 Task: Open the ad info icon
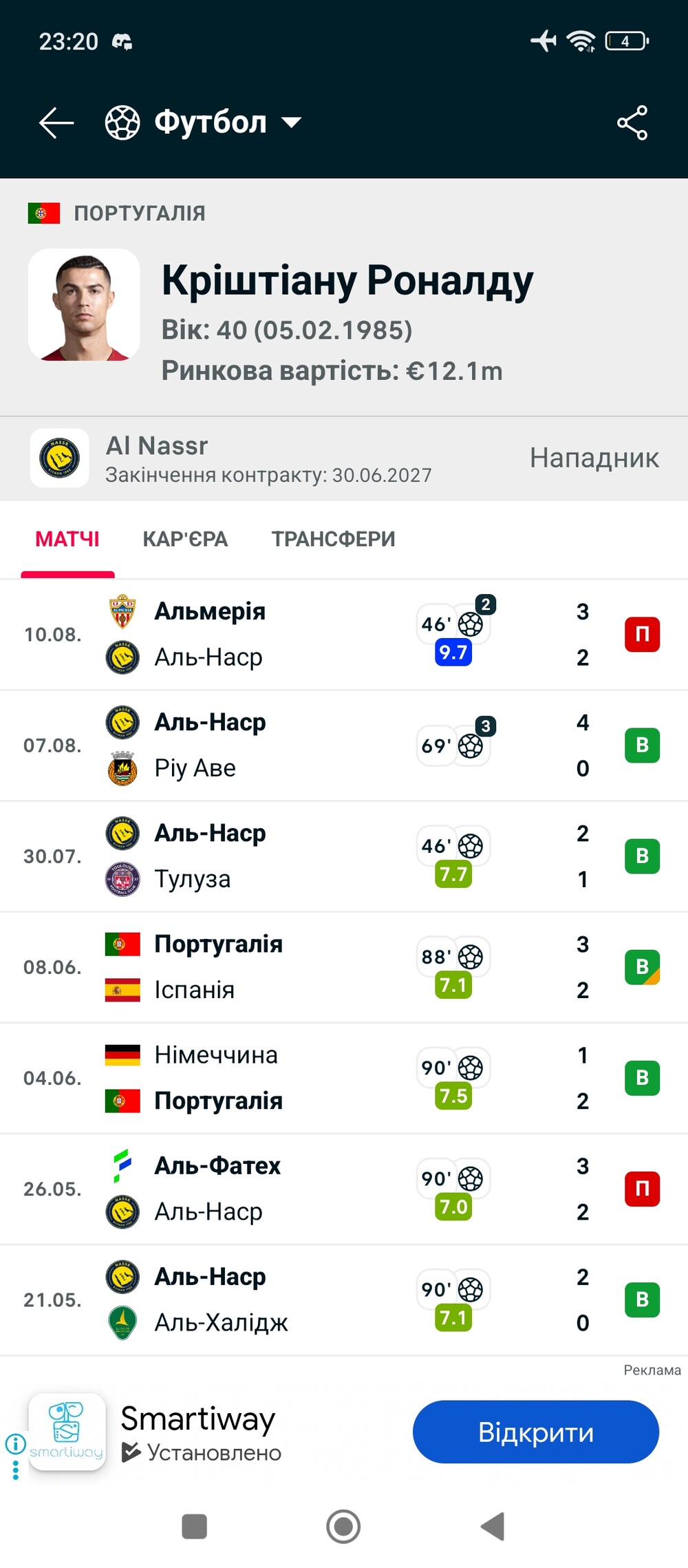15,1443
